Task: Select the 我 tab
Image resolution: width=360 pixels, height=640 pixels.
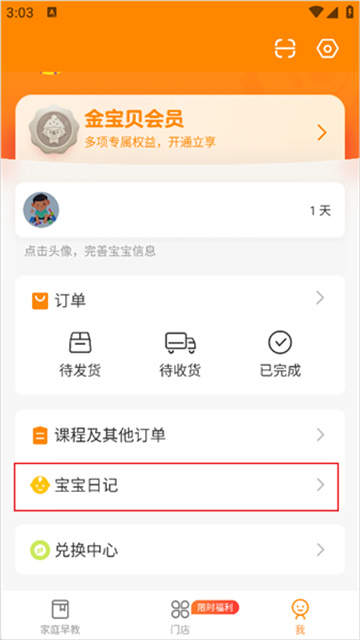Action: point(300,616)
